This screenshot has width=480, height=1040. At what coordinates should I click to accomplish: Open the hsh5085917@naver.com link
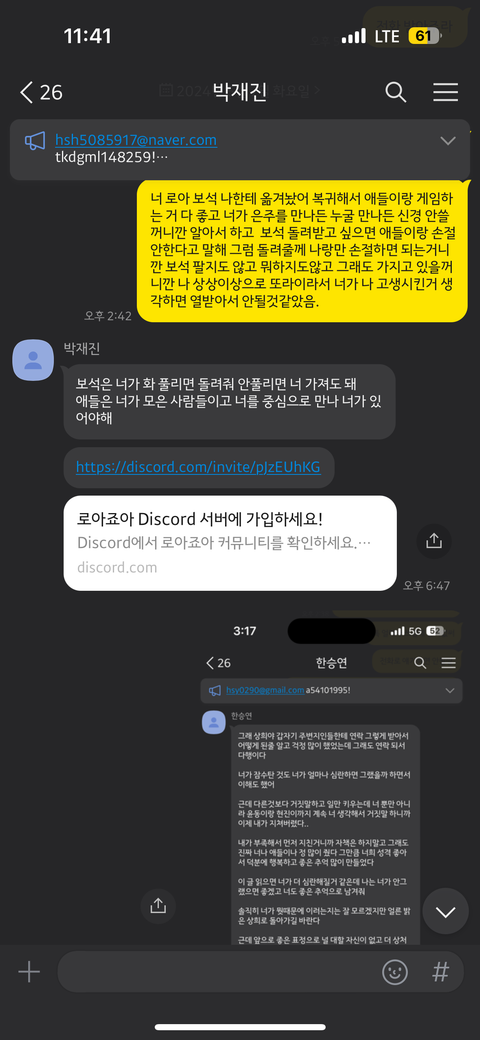135,140
